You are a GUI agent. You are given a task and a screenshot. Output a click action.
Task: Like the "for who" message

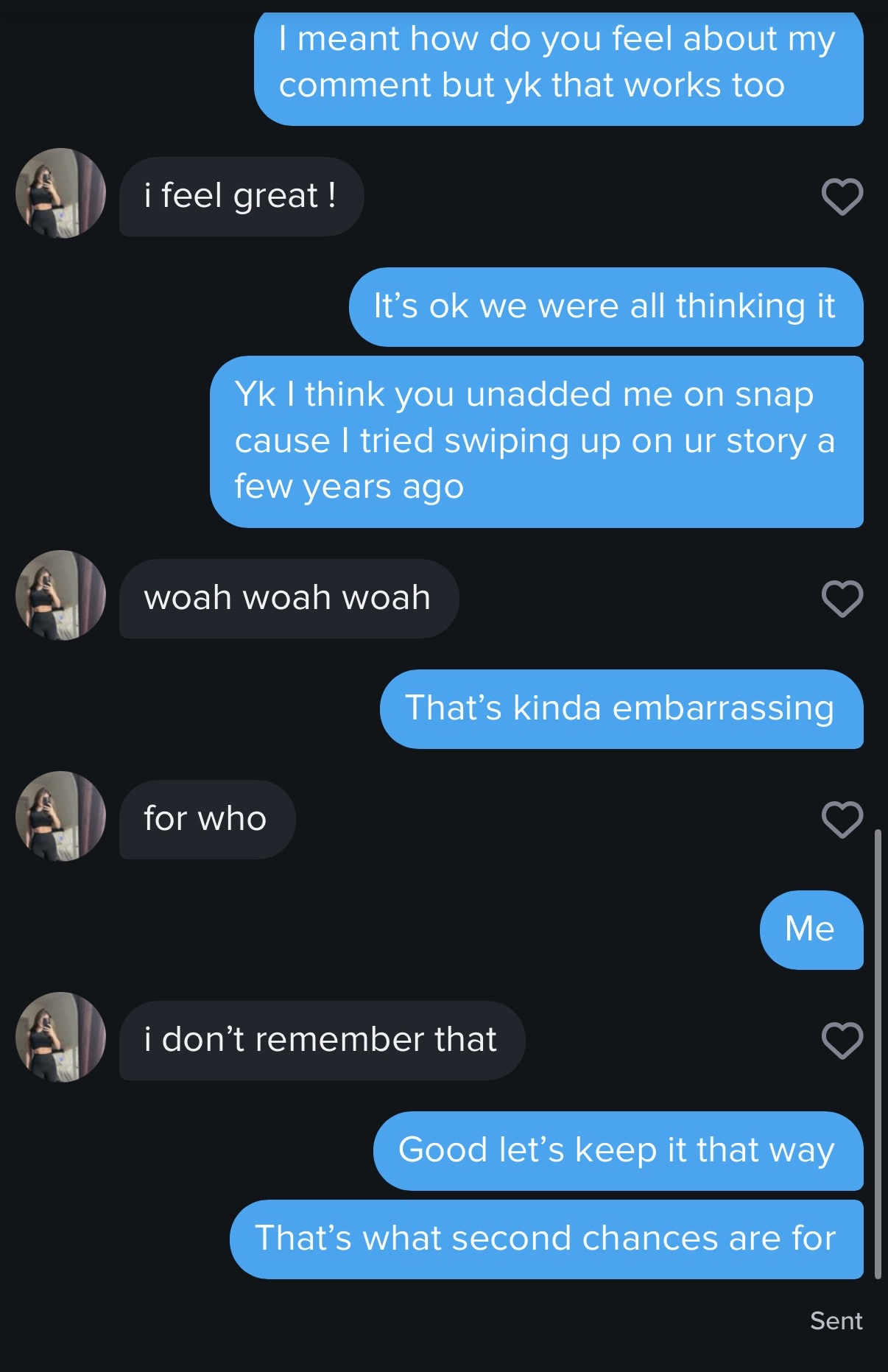[x=842, y=819]
